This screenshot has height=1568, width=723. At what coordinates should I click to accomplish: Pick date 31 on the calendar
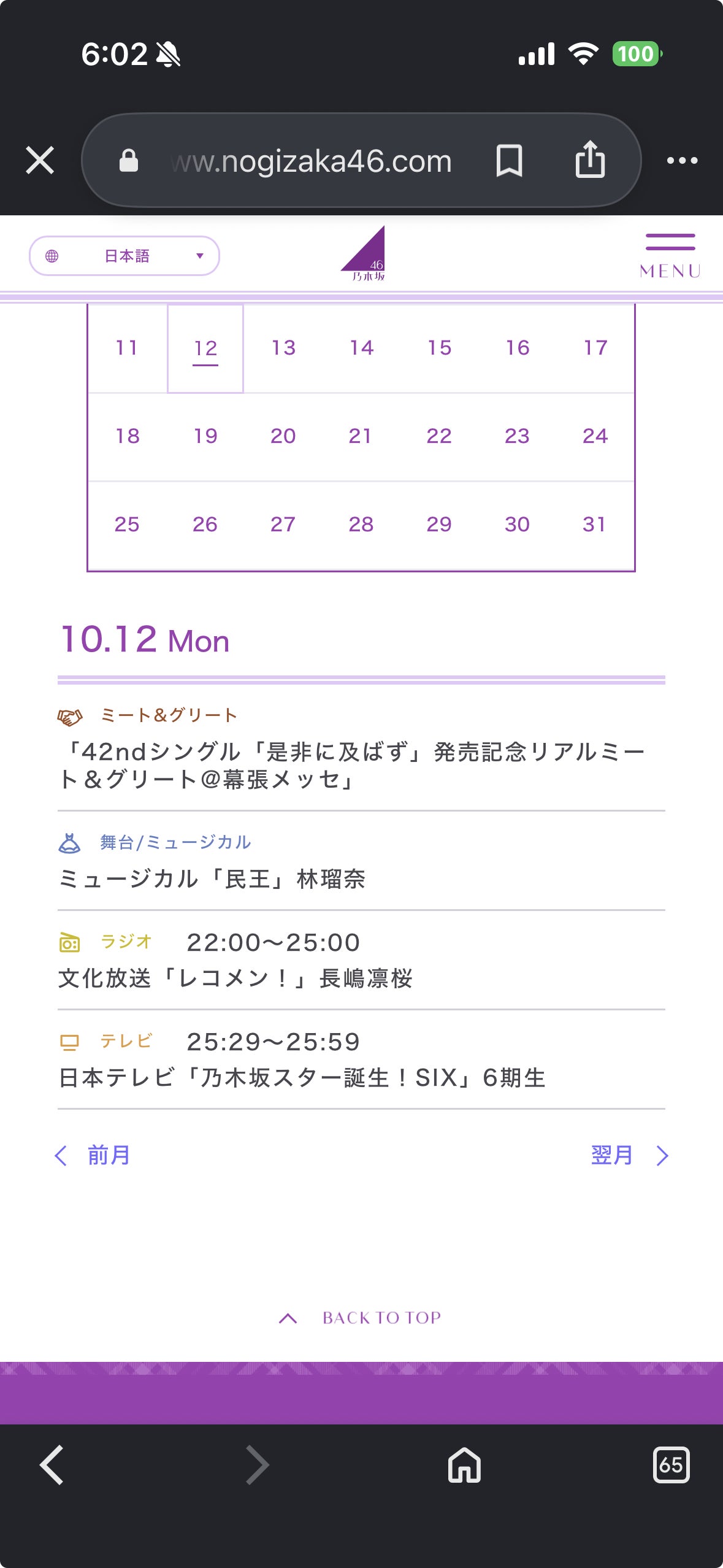point(594,525)
